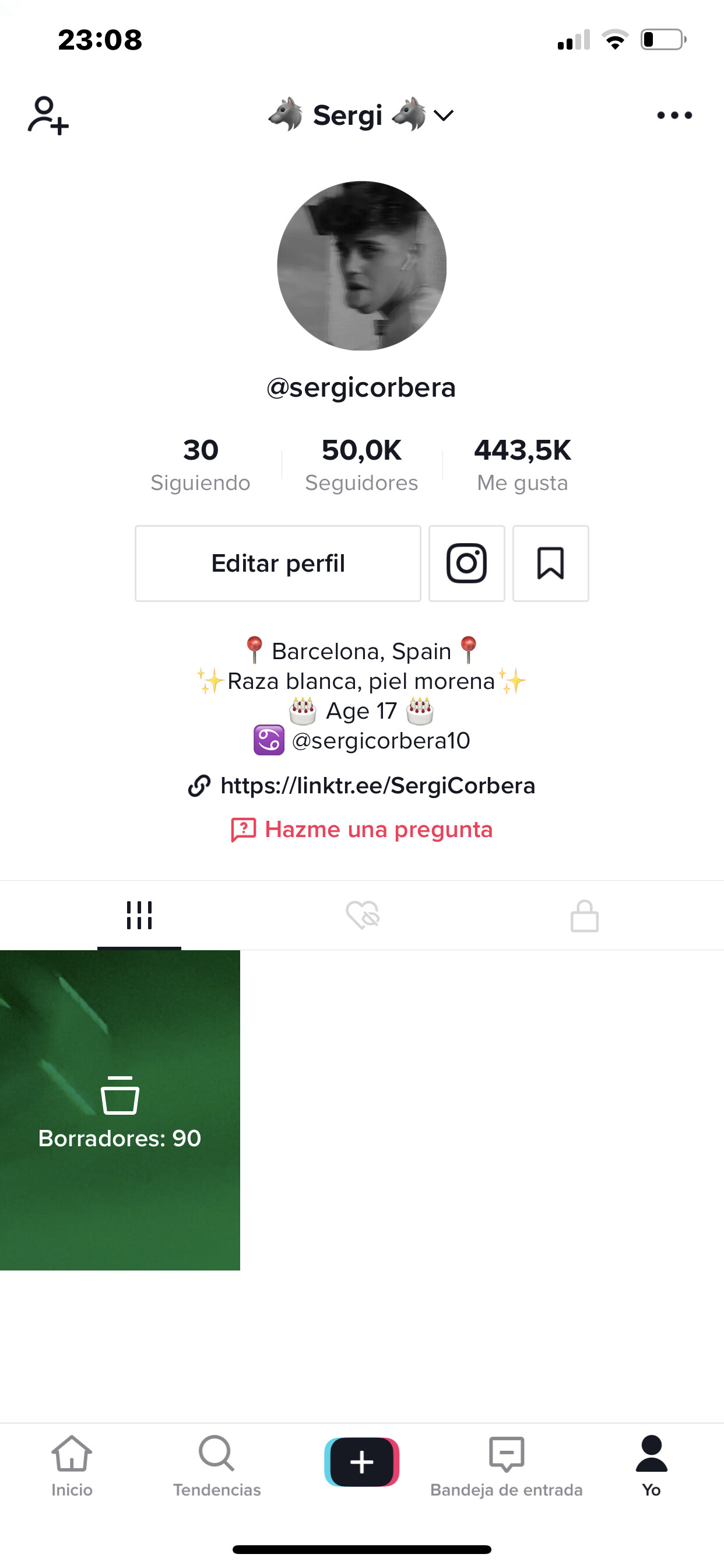Switch to the private videos lock tab
The image size is (724, 1568).
585,915
